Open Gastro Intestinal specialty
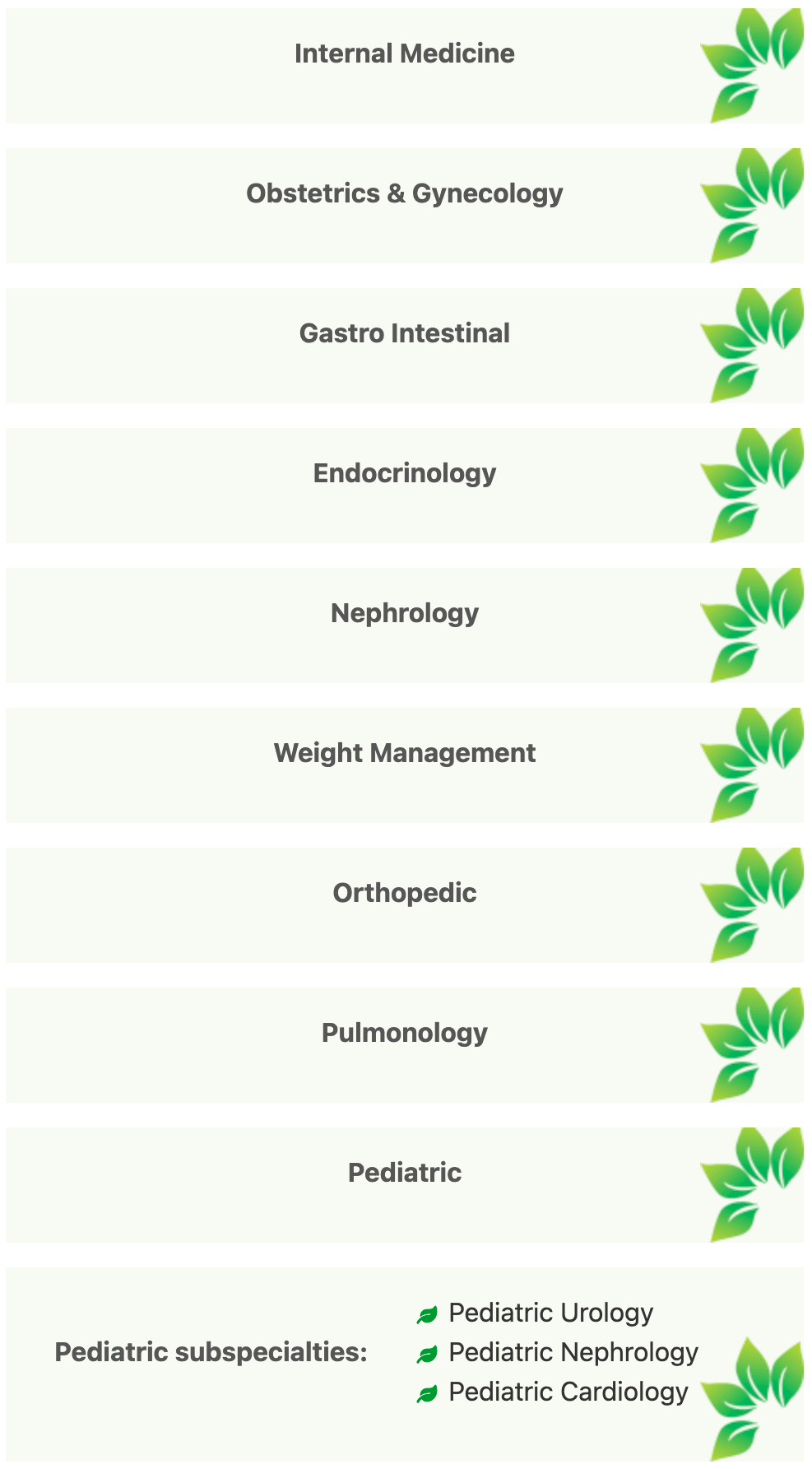 (404, 346)
